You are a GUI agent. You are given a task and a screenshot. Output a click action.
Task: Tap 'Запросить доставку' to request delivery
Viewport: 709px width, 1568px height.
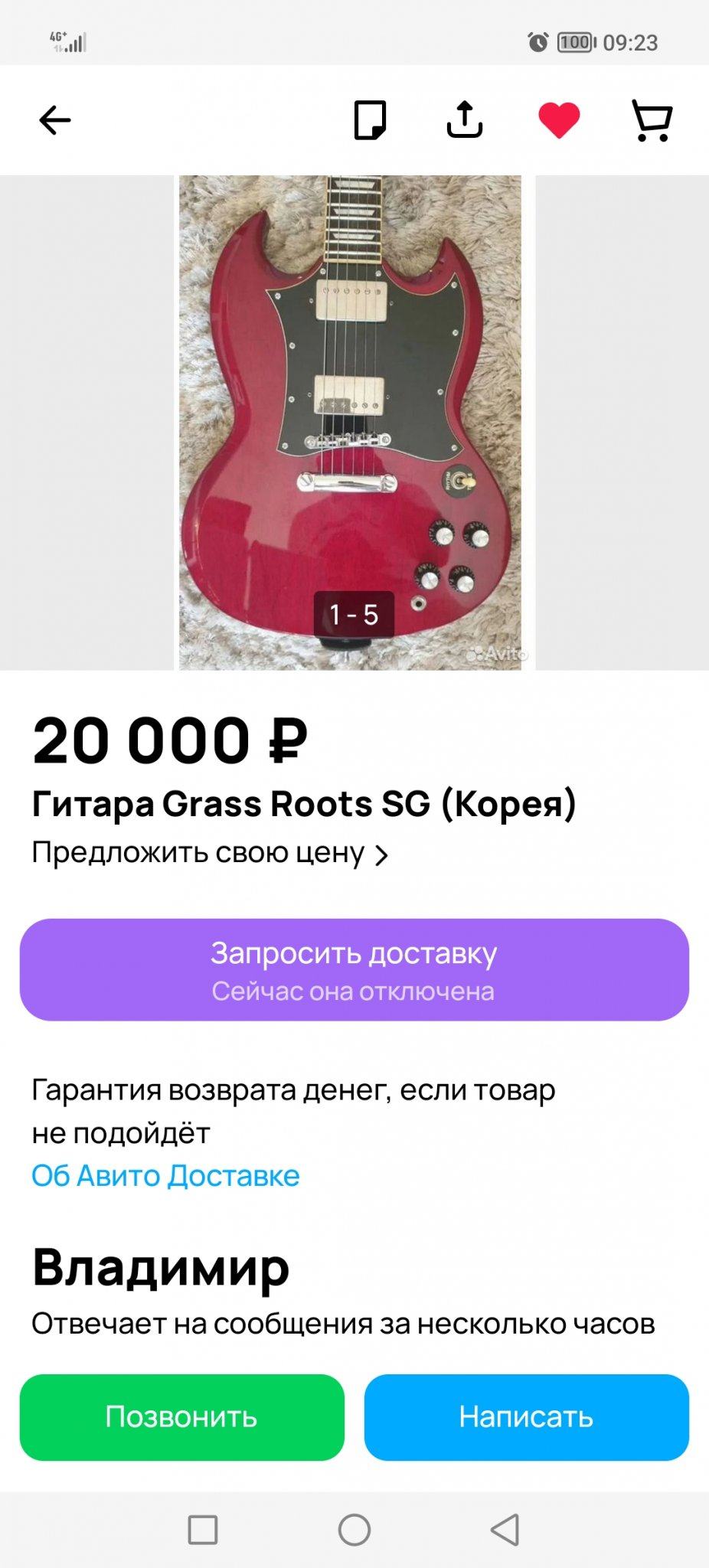(x=354, y=969)
